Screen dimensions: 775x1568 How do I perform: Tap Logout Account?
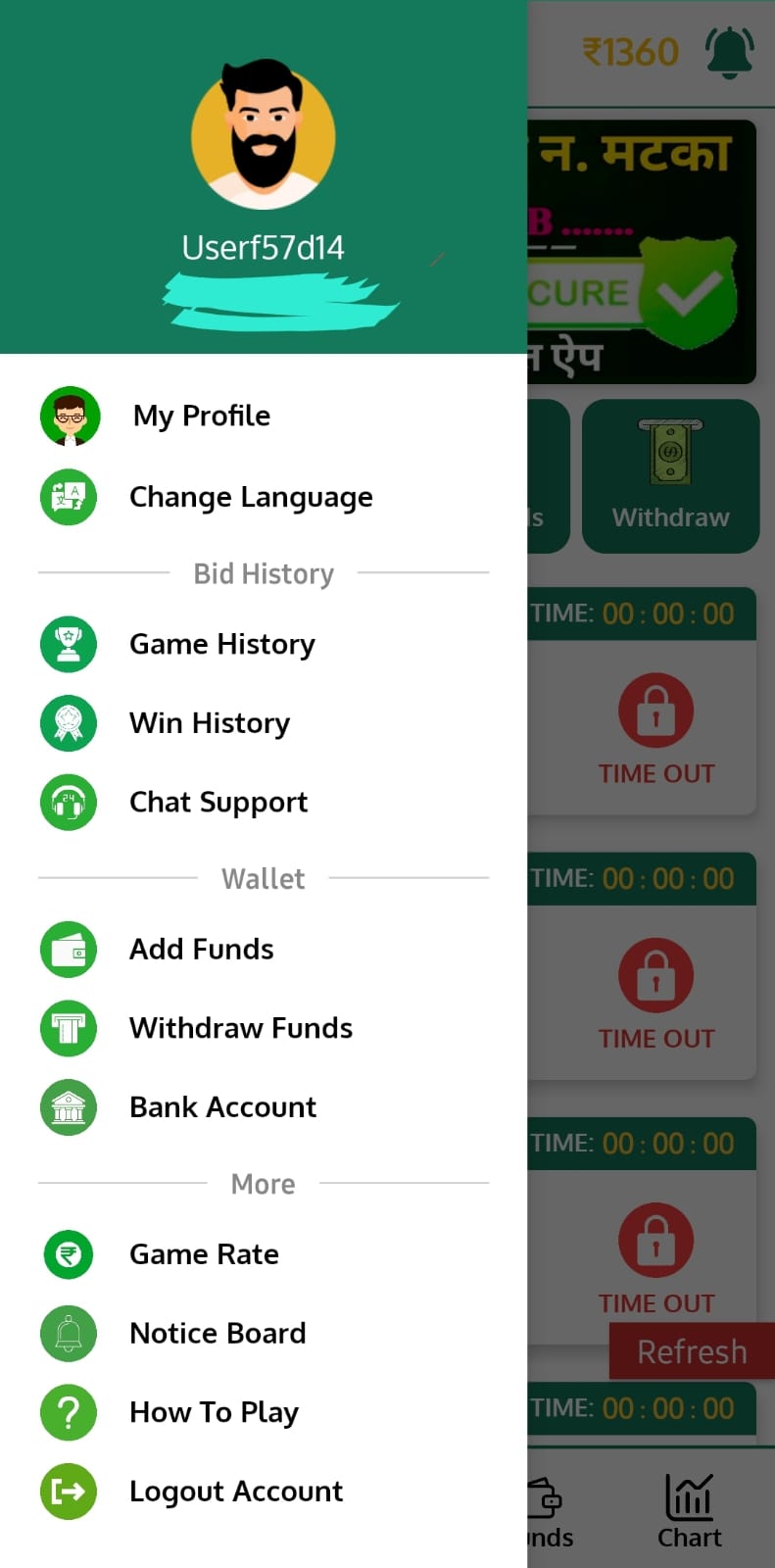235,1492
